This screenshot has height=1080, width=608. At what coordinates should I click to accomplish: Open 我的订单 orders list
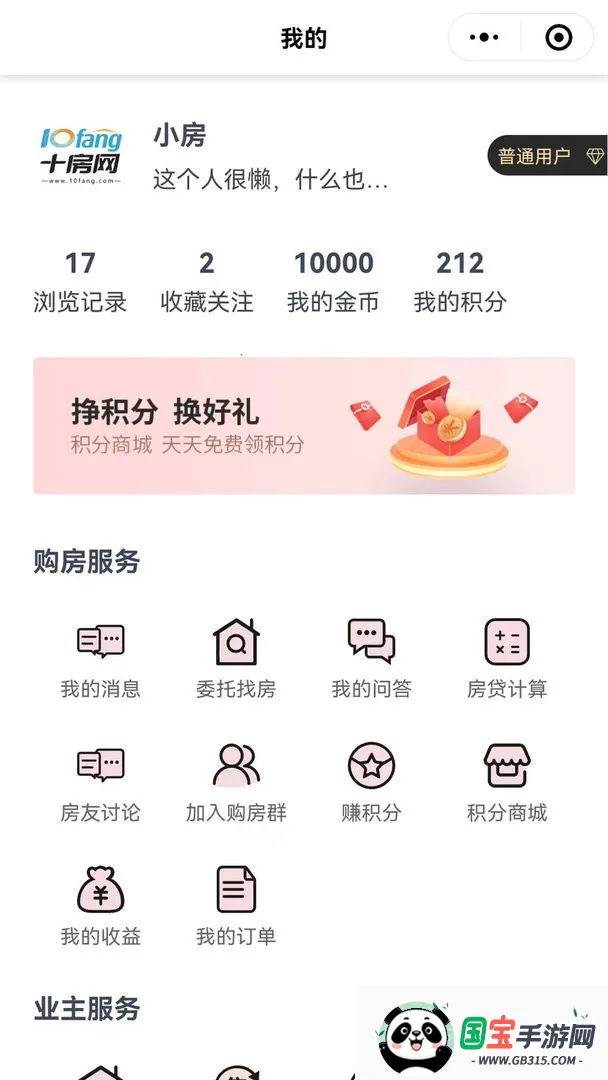[x=236, y=906]
